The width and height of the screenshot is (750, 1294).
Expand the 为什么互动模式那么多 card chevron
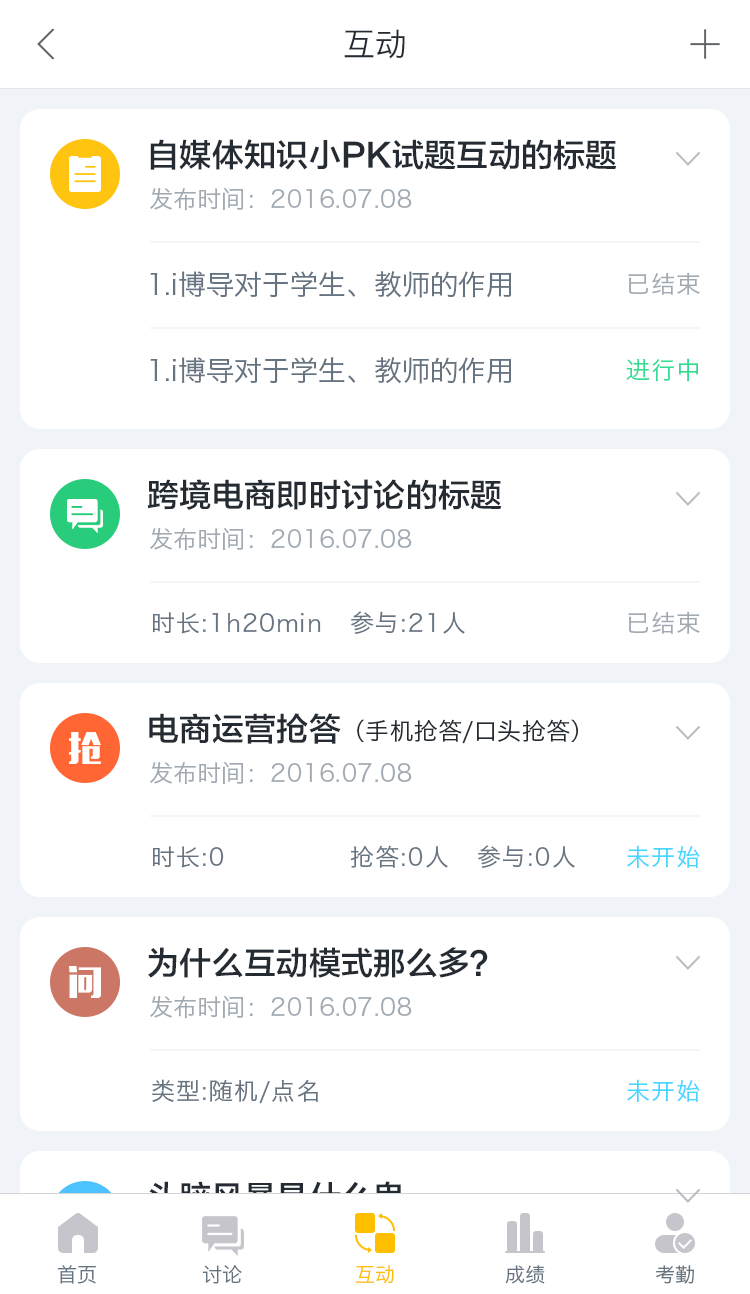(688, 962)
